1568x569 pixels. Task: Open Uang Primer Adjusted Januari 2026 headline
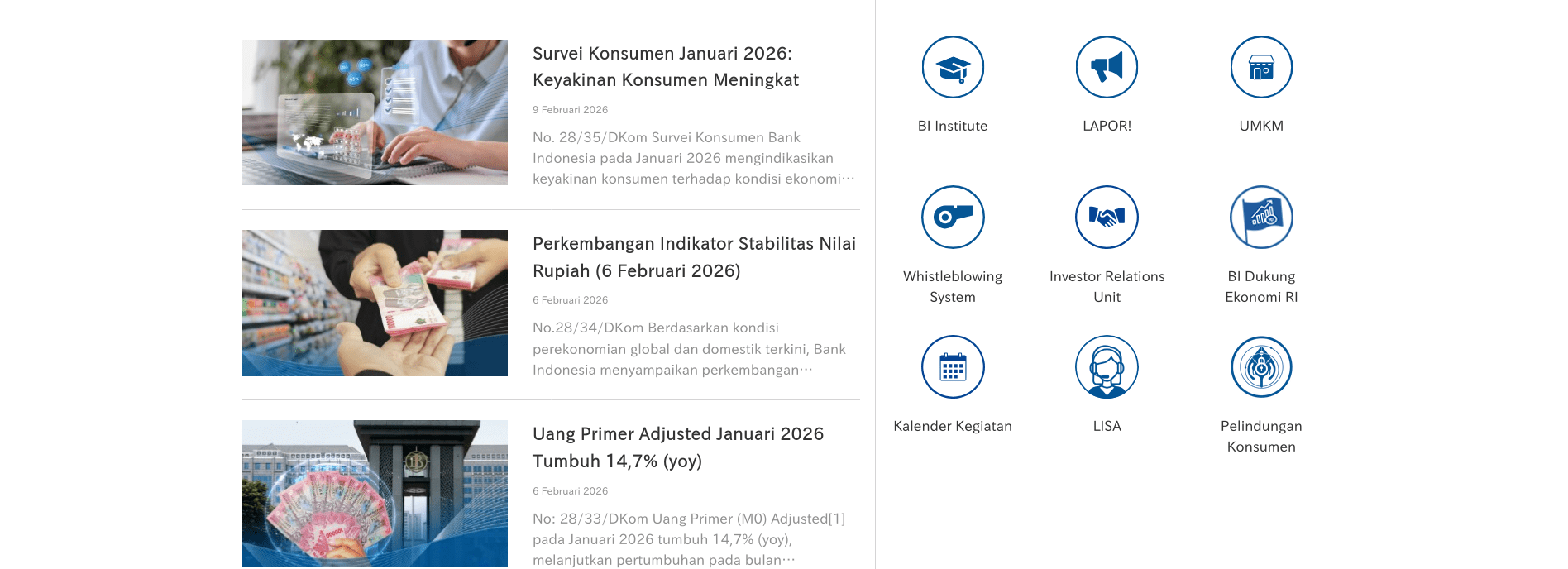[x=677, y=447]
